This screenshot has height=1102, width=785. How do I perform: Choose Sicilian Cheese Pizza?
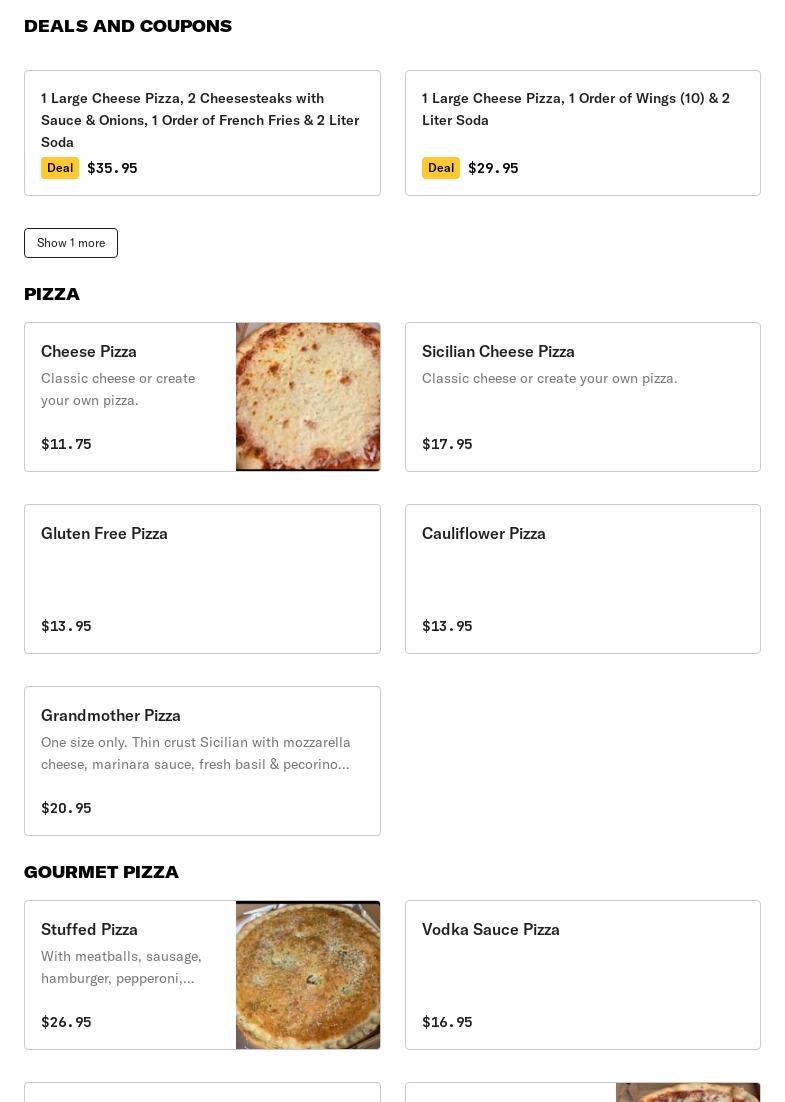pyautogui.click(x=582, y=397)
